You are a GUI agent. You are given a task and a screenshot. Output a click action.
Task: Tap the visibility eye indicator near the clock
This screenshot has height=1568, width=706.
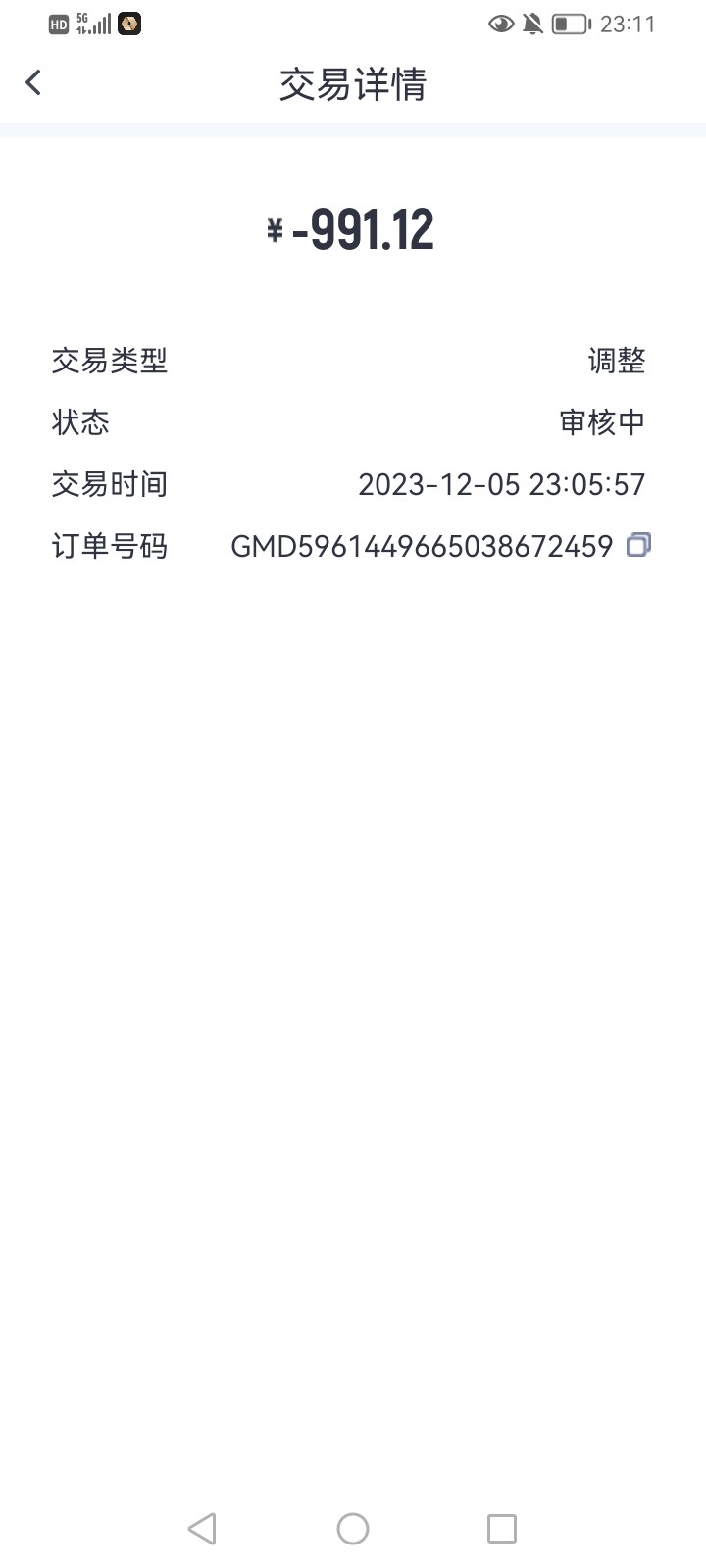point(501,24)
